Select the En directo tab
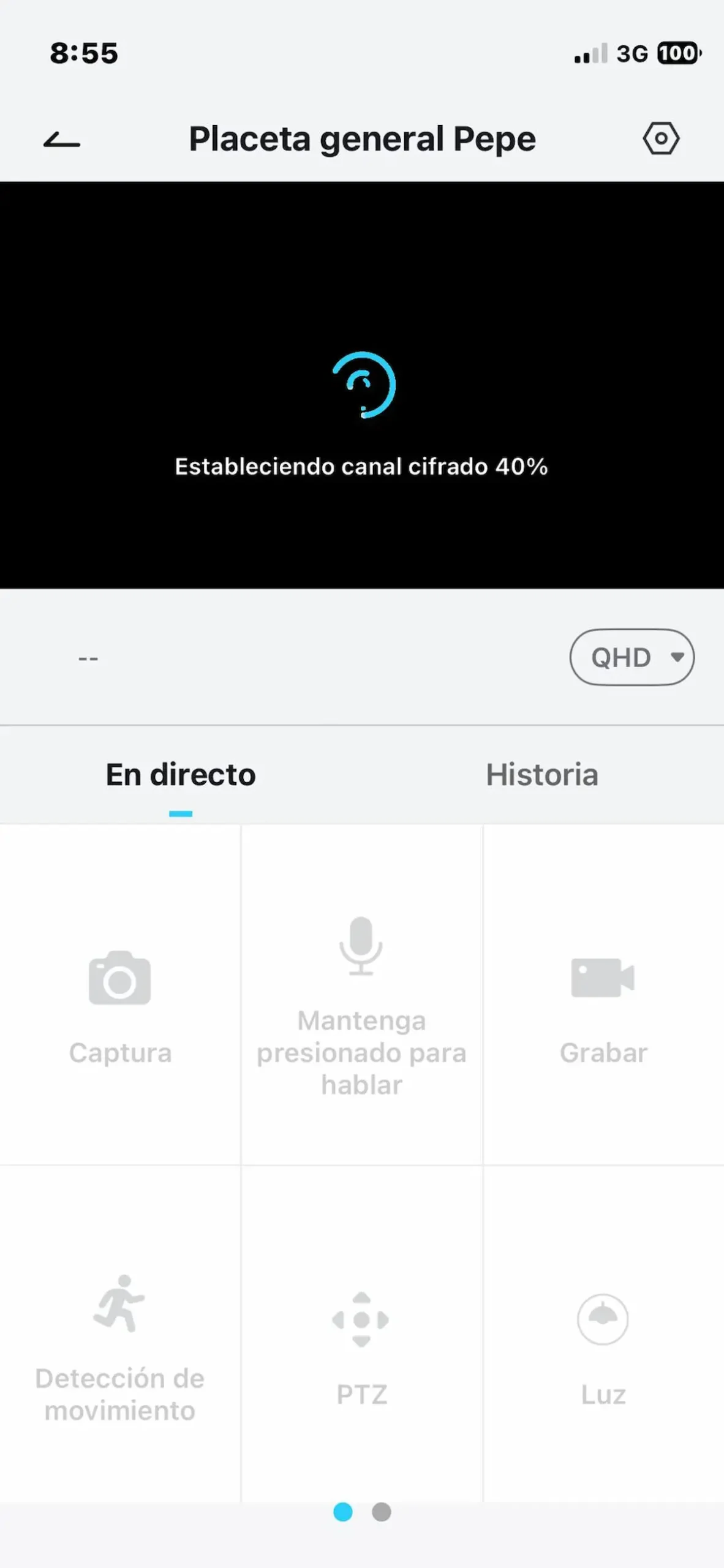The width and height of the screenshot is (724, 1568). coord(181,775)
